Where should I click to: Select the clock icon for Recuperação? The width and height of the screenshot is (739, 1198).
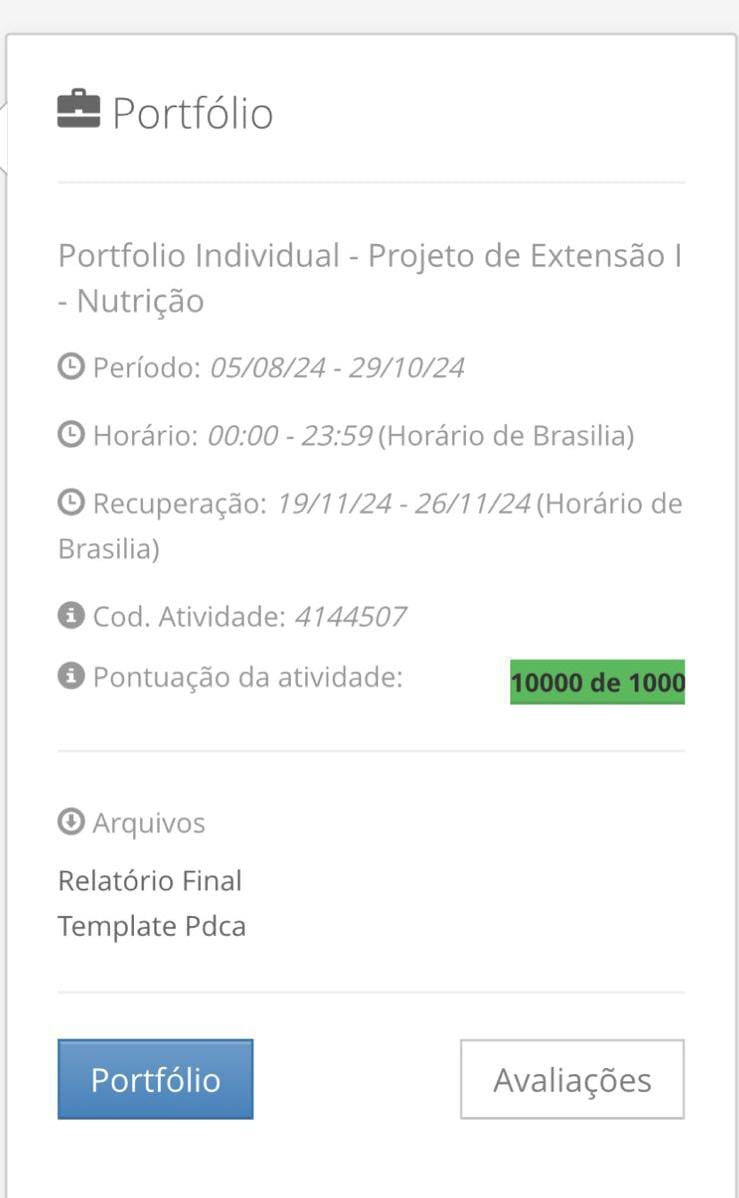71,503
